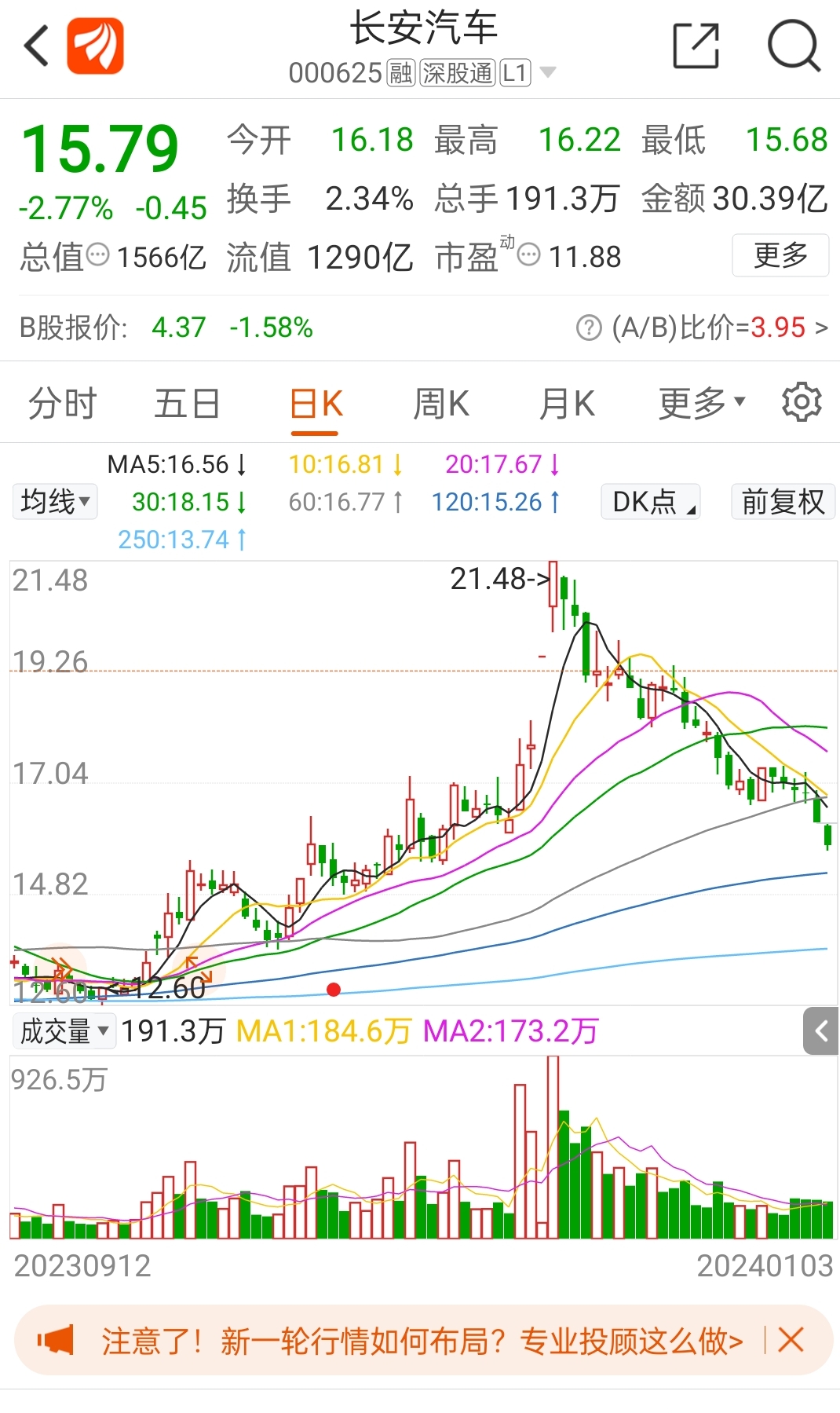The width and height of the screenshot is (840, 1413).
Task: Expand the stock code dropdown under 长安汽车
Action: point(547,73)
